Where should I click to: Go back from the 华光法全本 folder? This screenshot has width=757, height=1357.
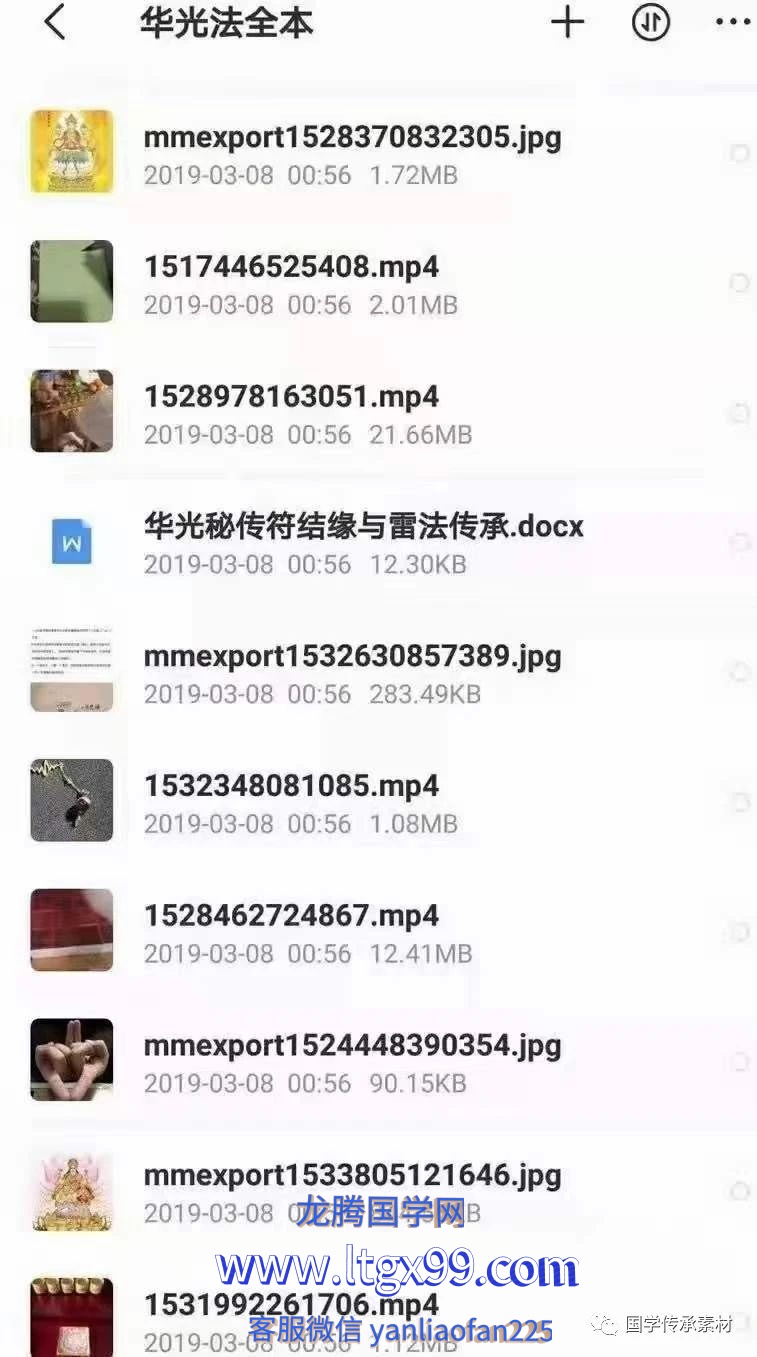55,22
